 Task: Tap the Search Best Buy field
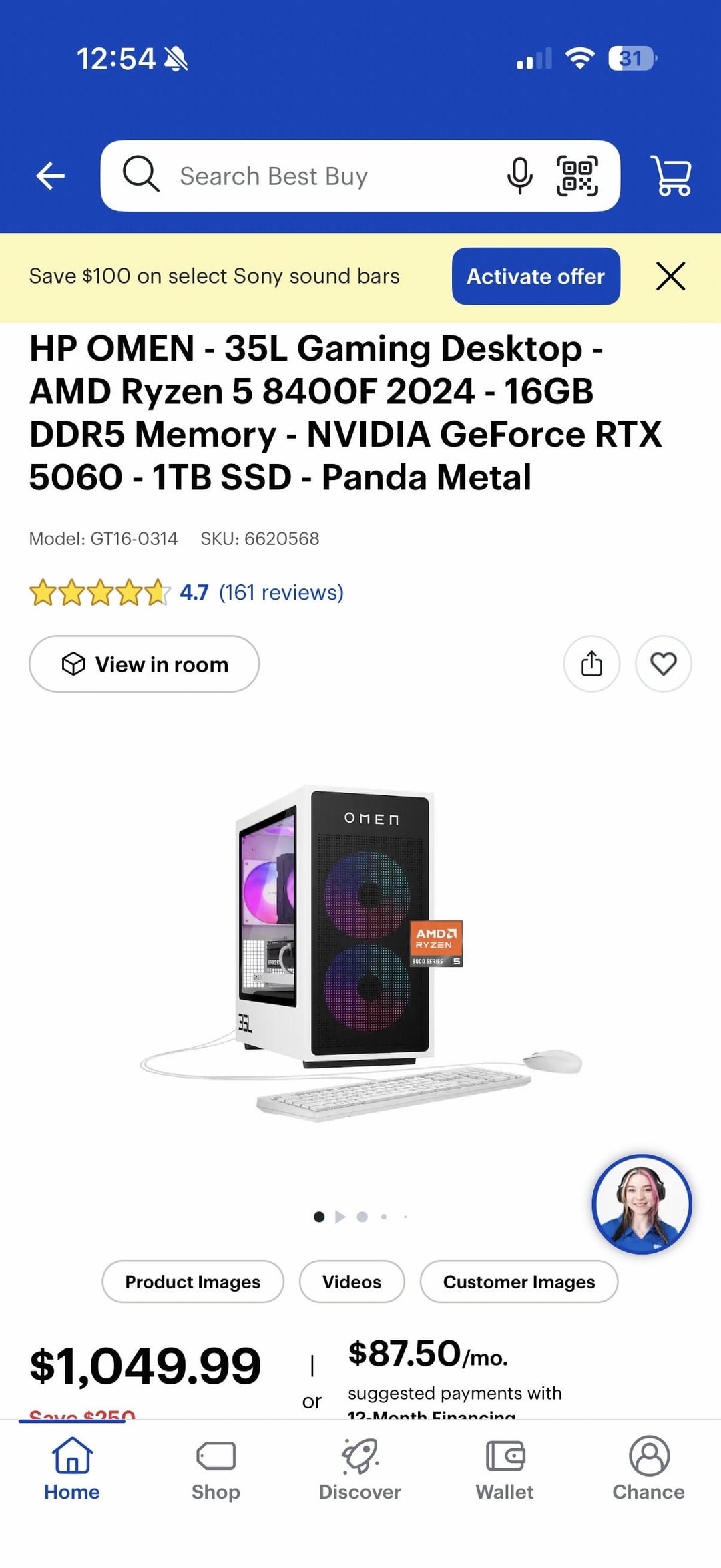(x=300, y=176)
